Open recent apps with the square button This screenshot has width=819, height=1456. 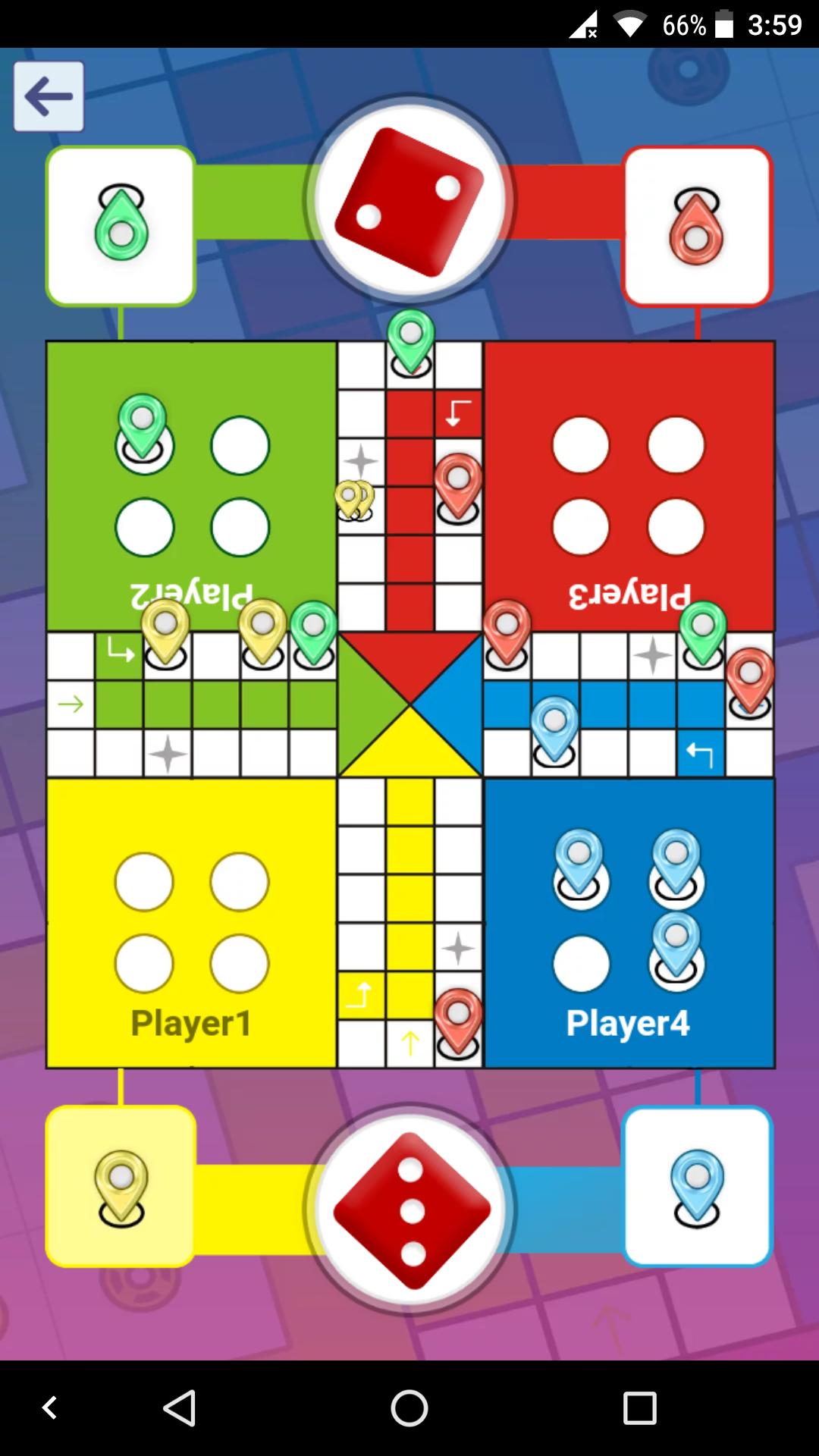tap(639, 1408)
